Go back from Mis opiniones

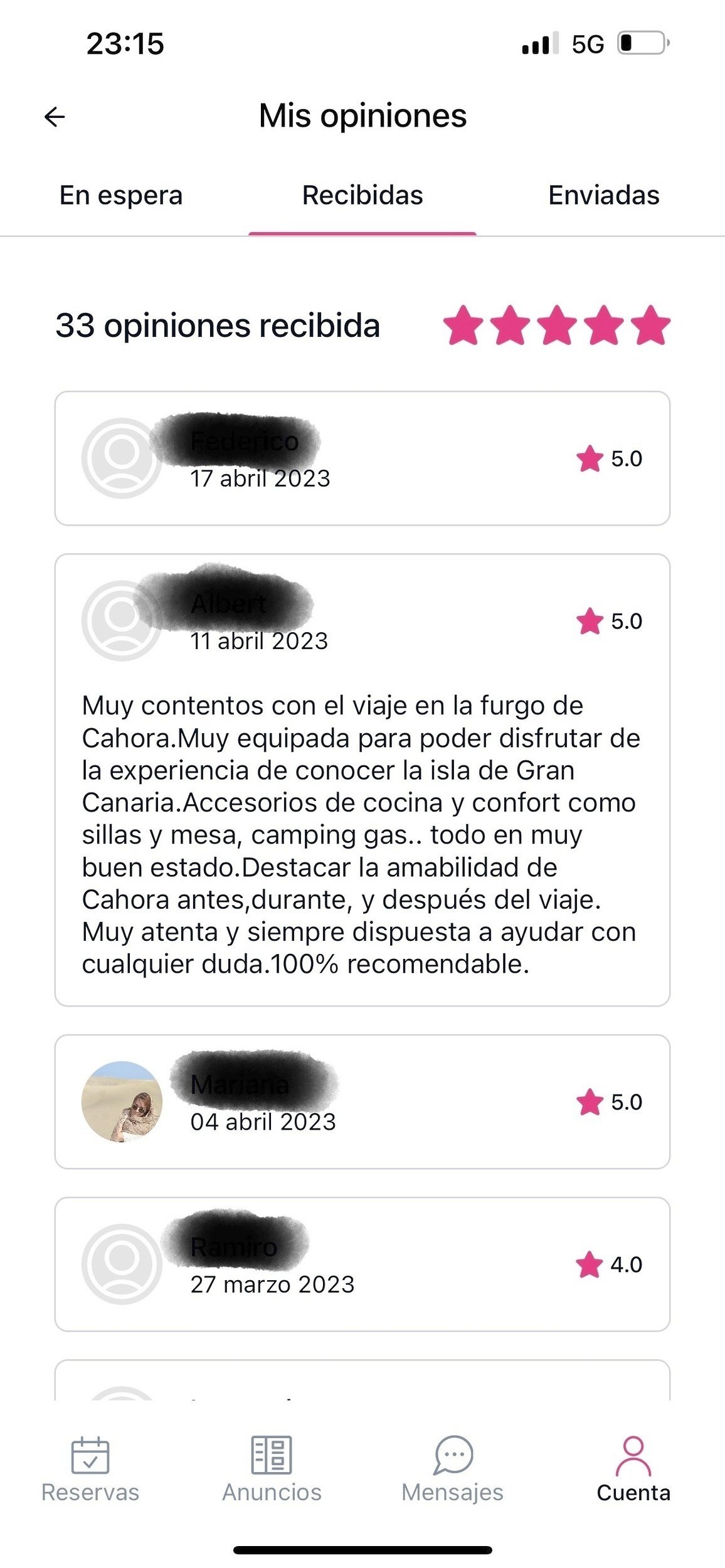click(55, 117)
